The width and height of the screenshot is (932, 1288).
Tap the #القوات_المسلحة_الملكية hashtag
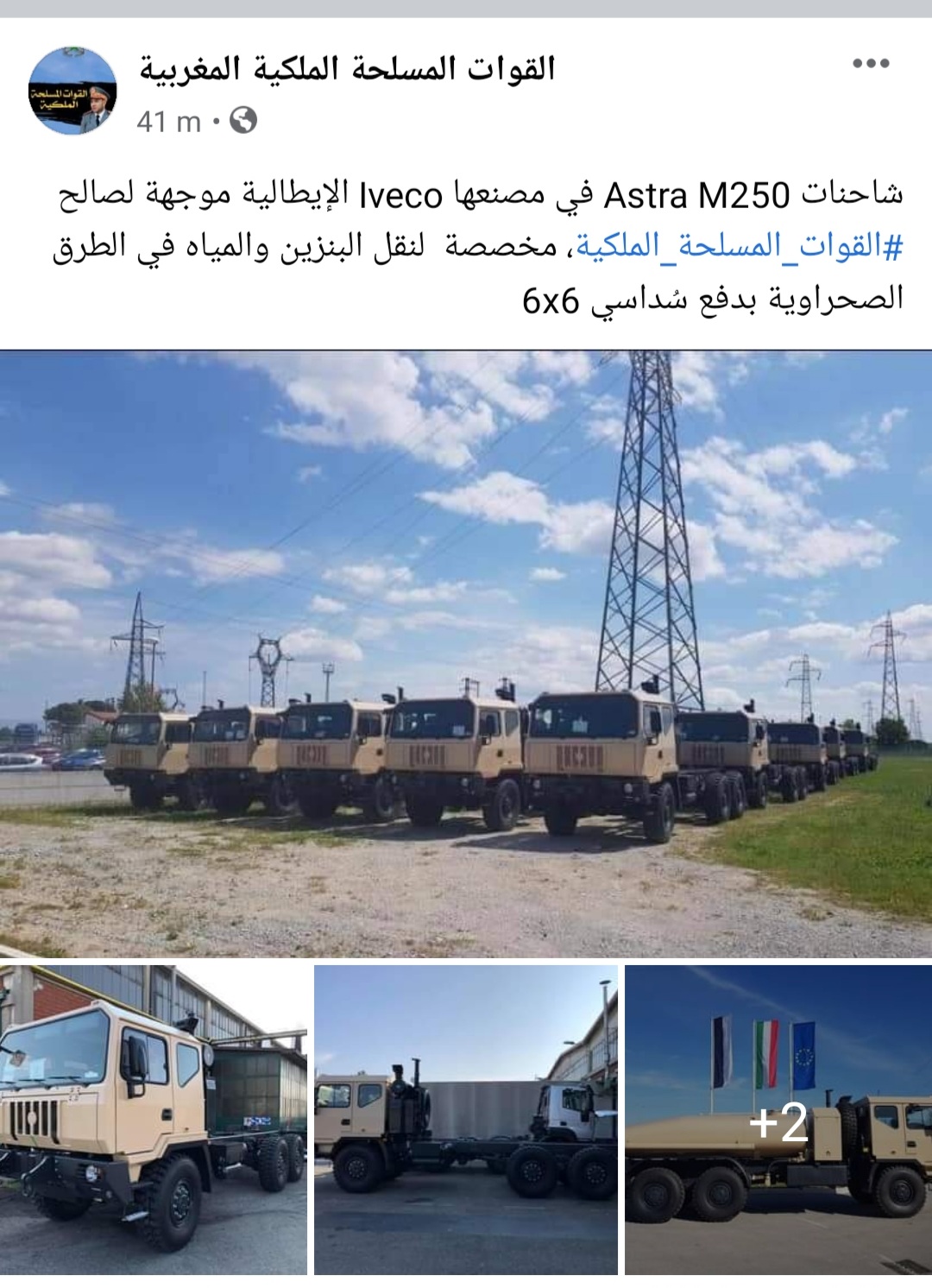pos(739,247)
